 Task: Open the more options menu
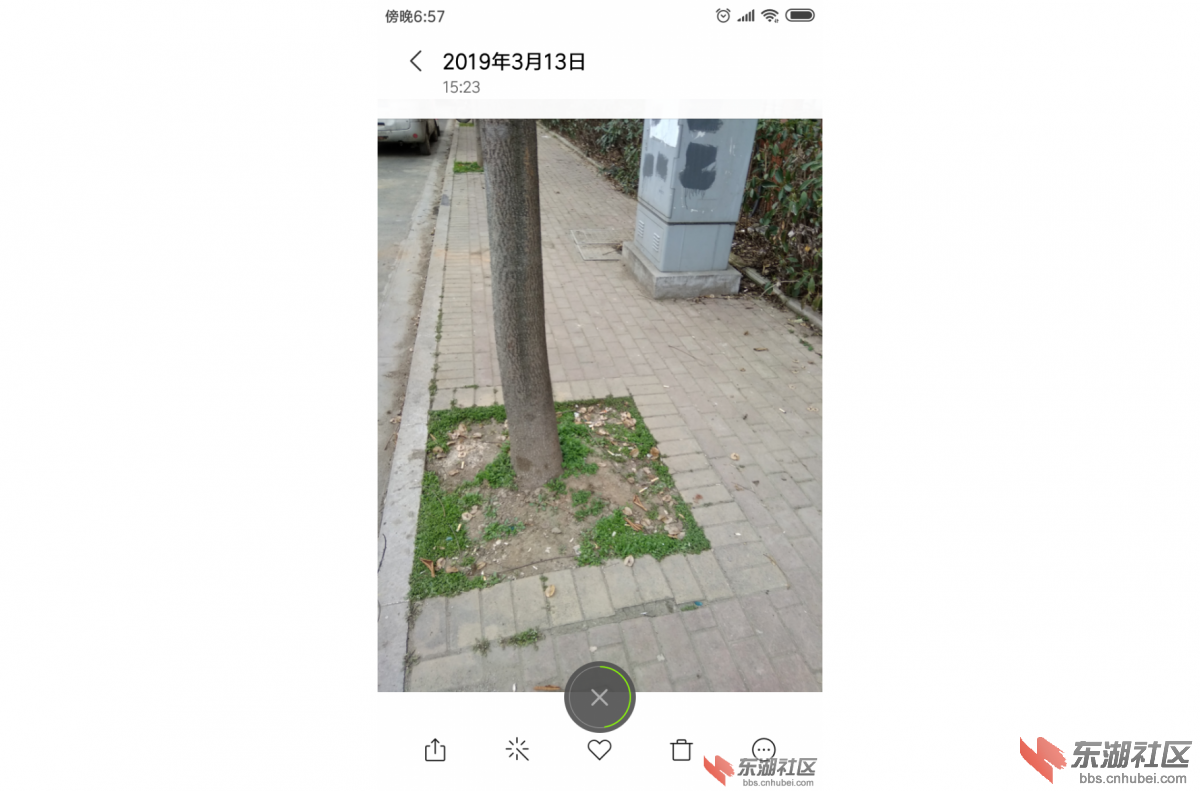tap(764, 747)
